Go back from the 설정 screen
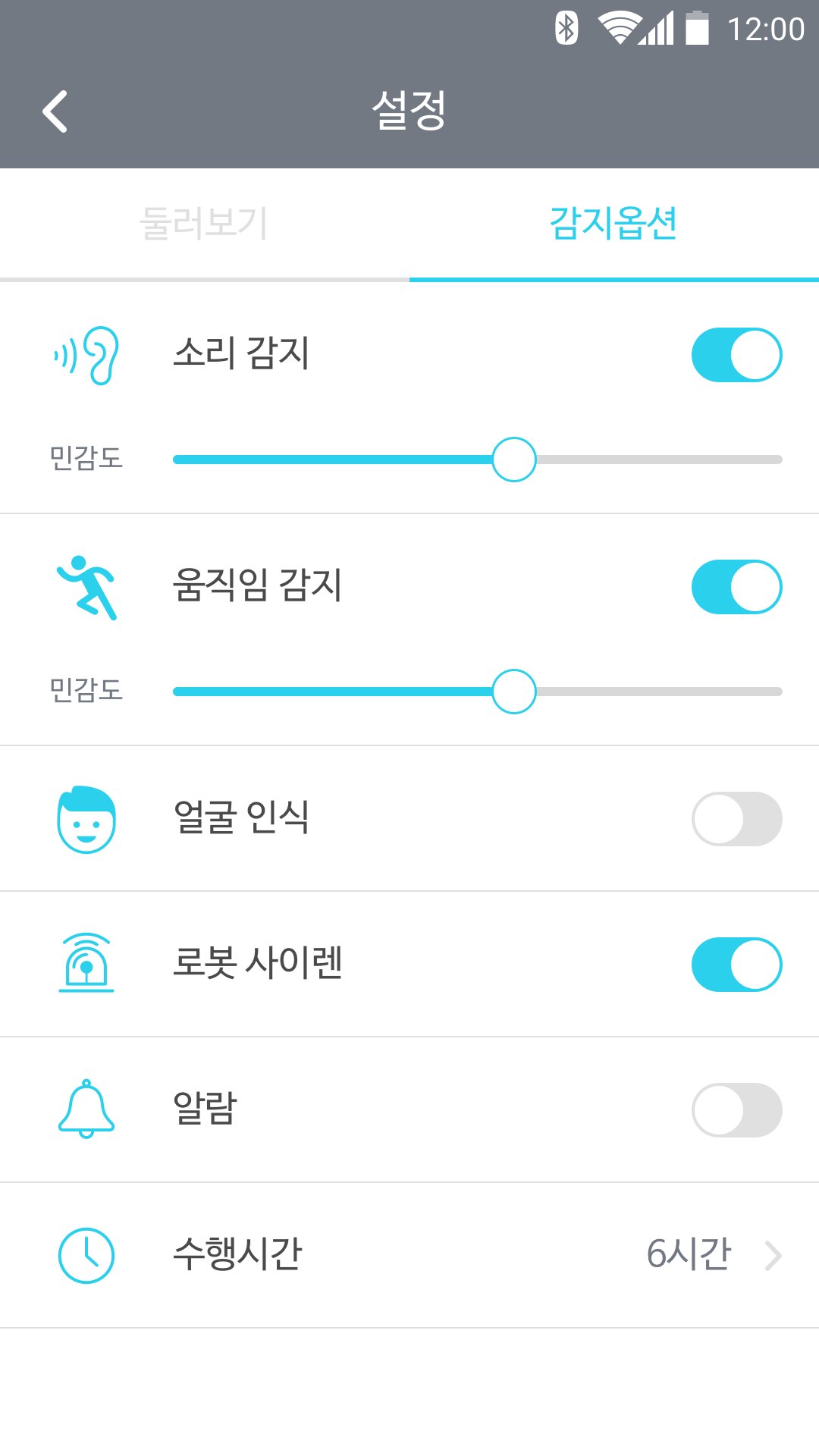The image size is (819, 1456). (55, 111)
